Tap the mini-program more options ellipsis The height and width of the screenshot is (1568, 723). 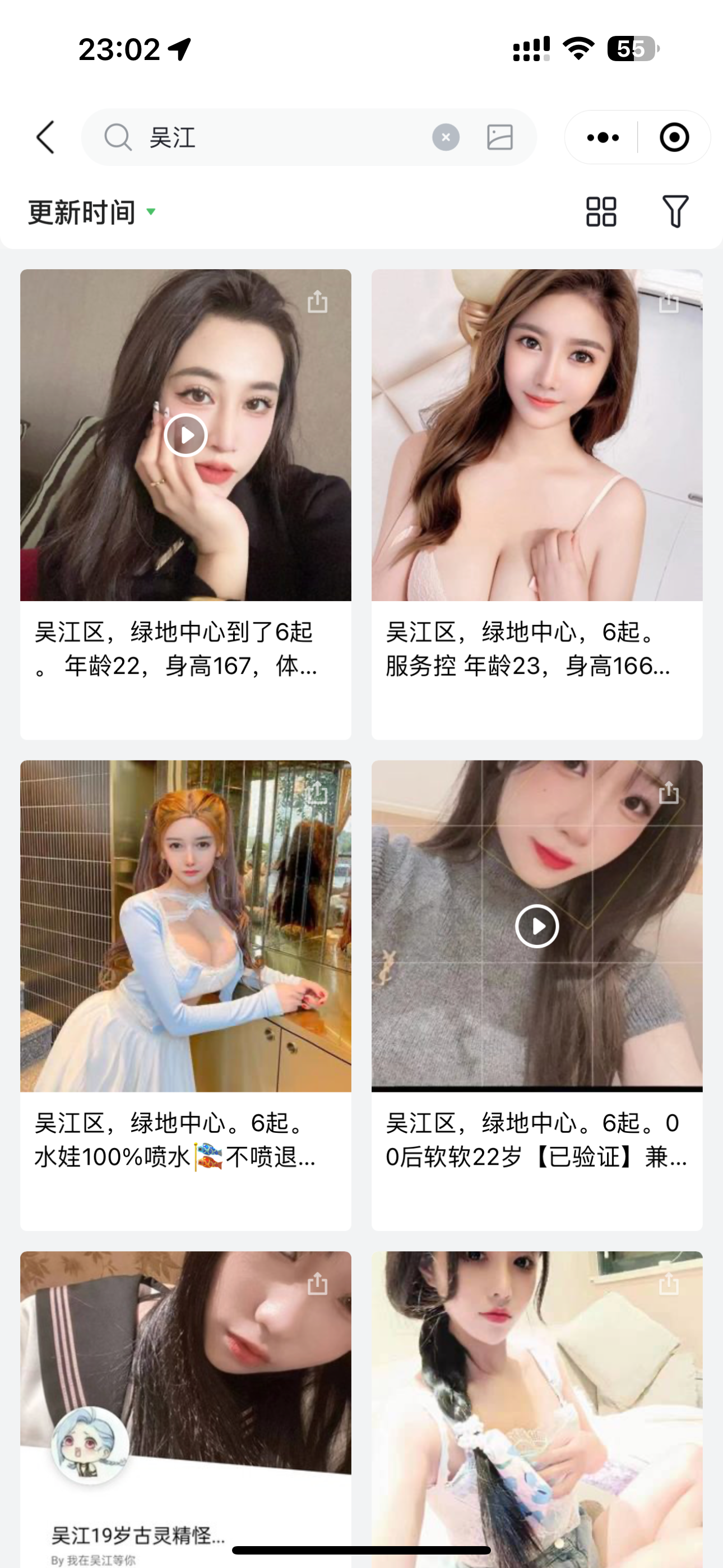point(601,137)
